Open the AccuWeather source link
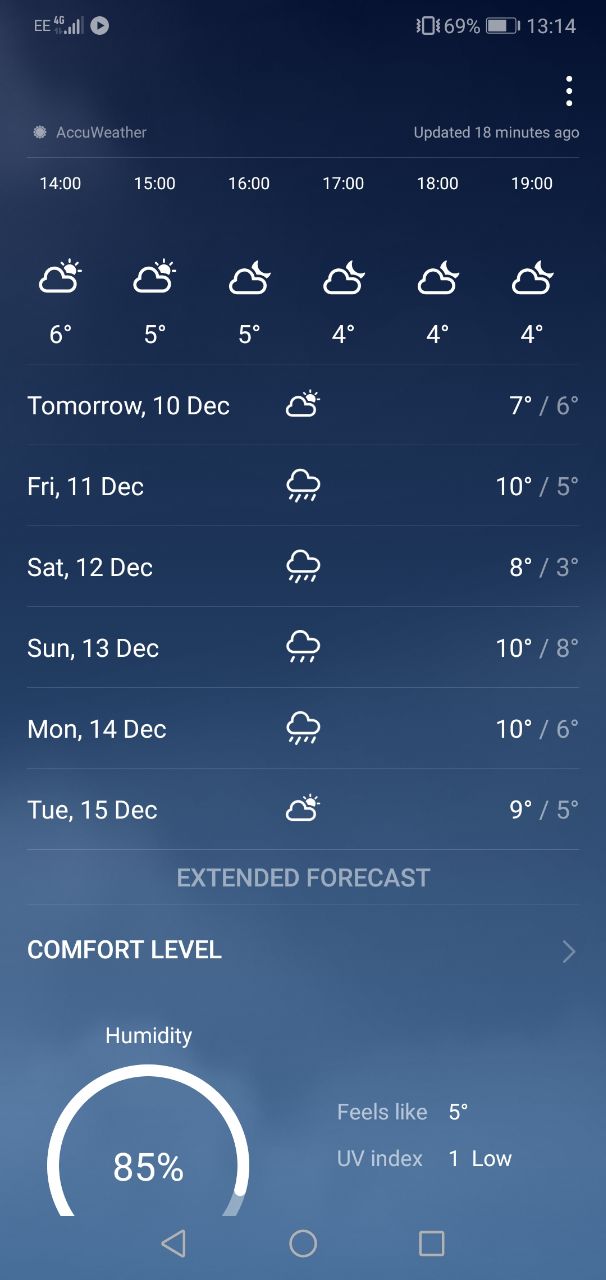Screen dimensions: 606x1280 pos(90,132)
